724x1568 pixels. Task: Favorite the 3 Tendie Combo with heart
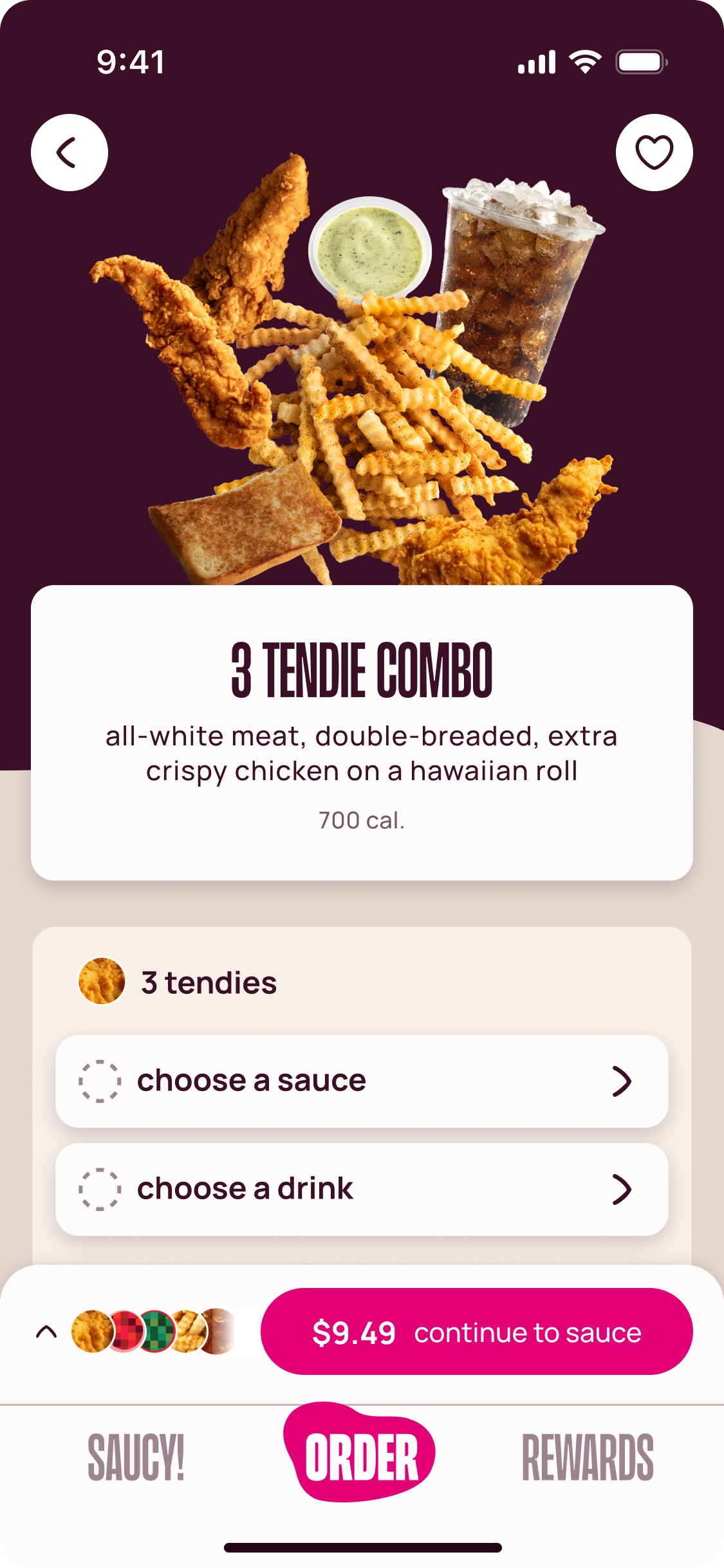pyautogui.click(x=654, y=153)
